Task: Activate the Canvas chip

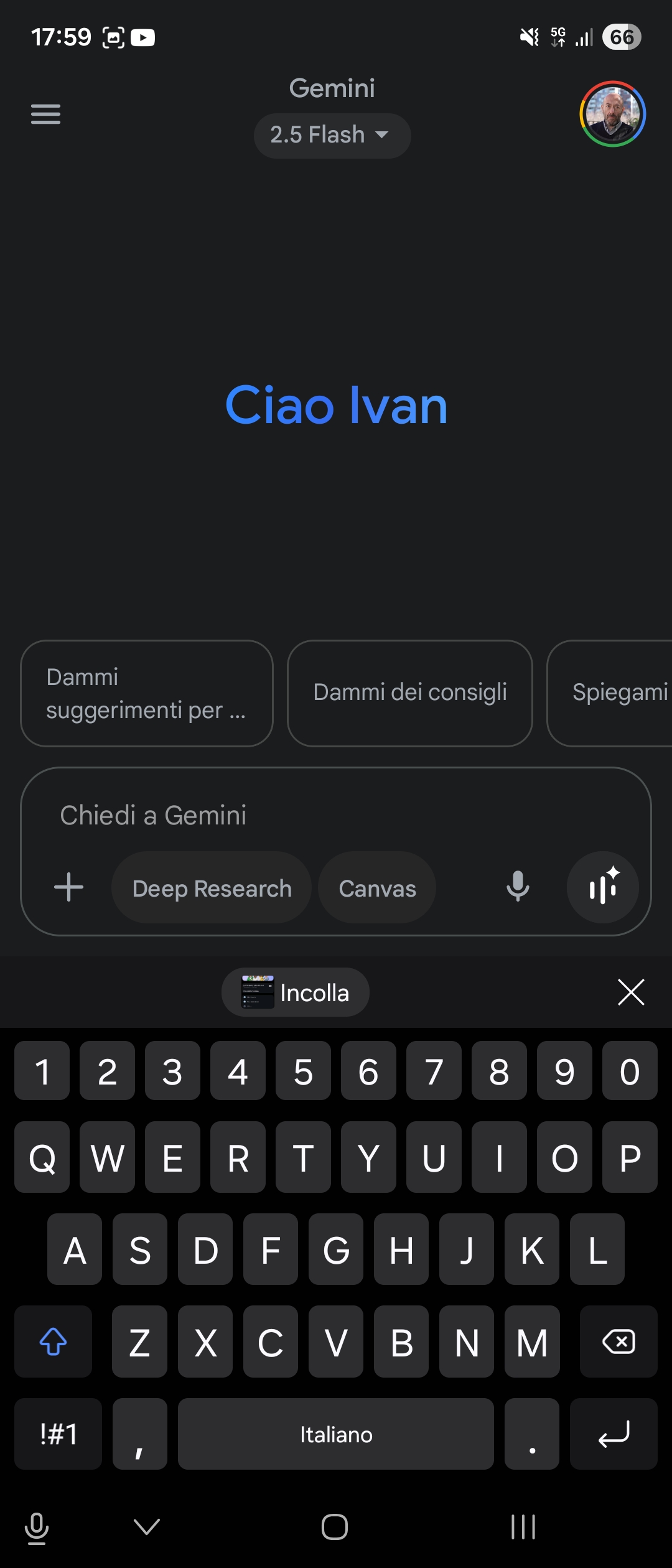Action: 377,889
